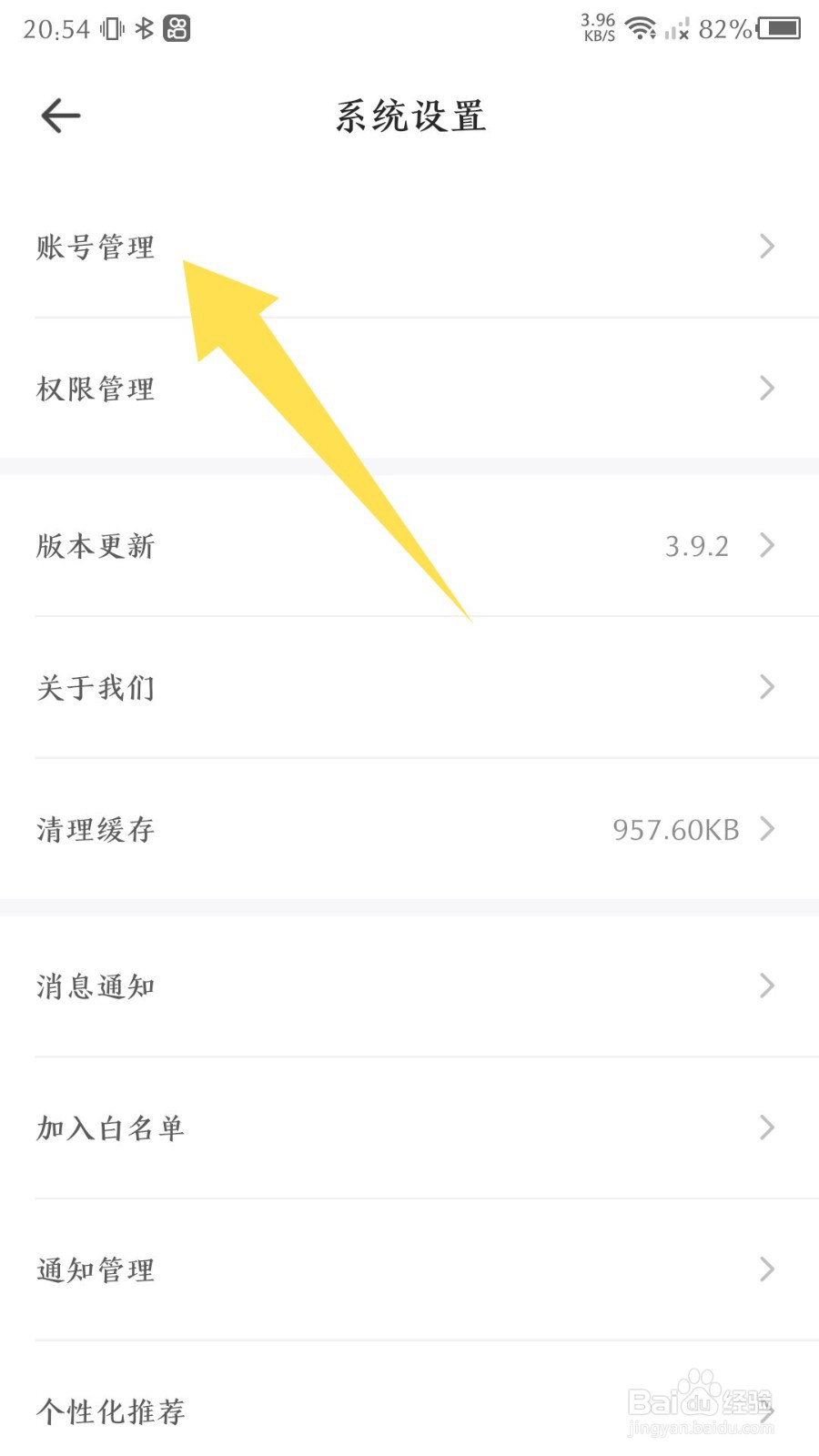Open 通知管理 to manage notifications
819x1456 pixels.
[x=95, y=1269]
